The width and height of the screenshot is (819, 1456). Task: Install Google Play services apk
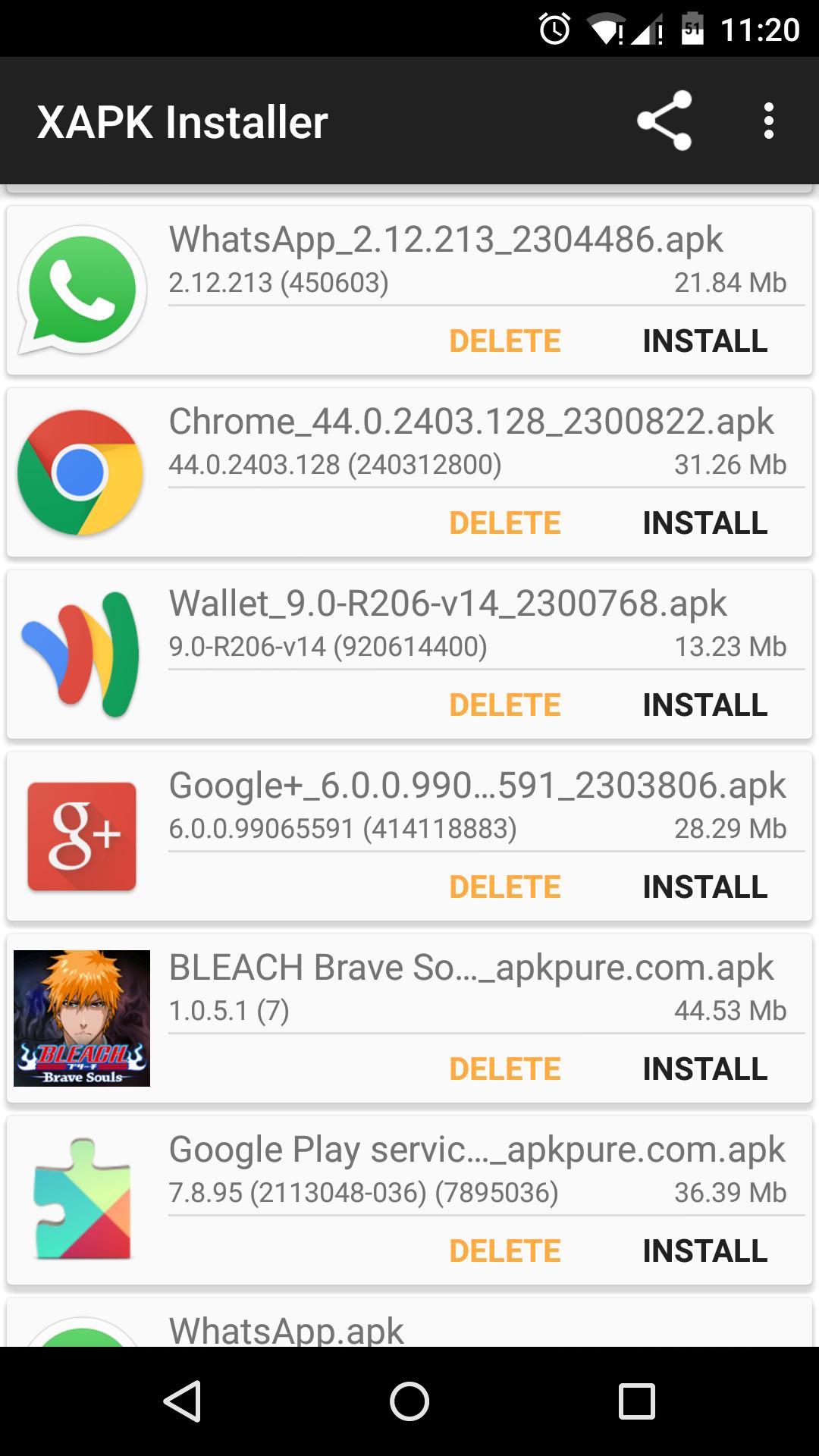click(704, 1251)
